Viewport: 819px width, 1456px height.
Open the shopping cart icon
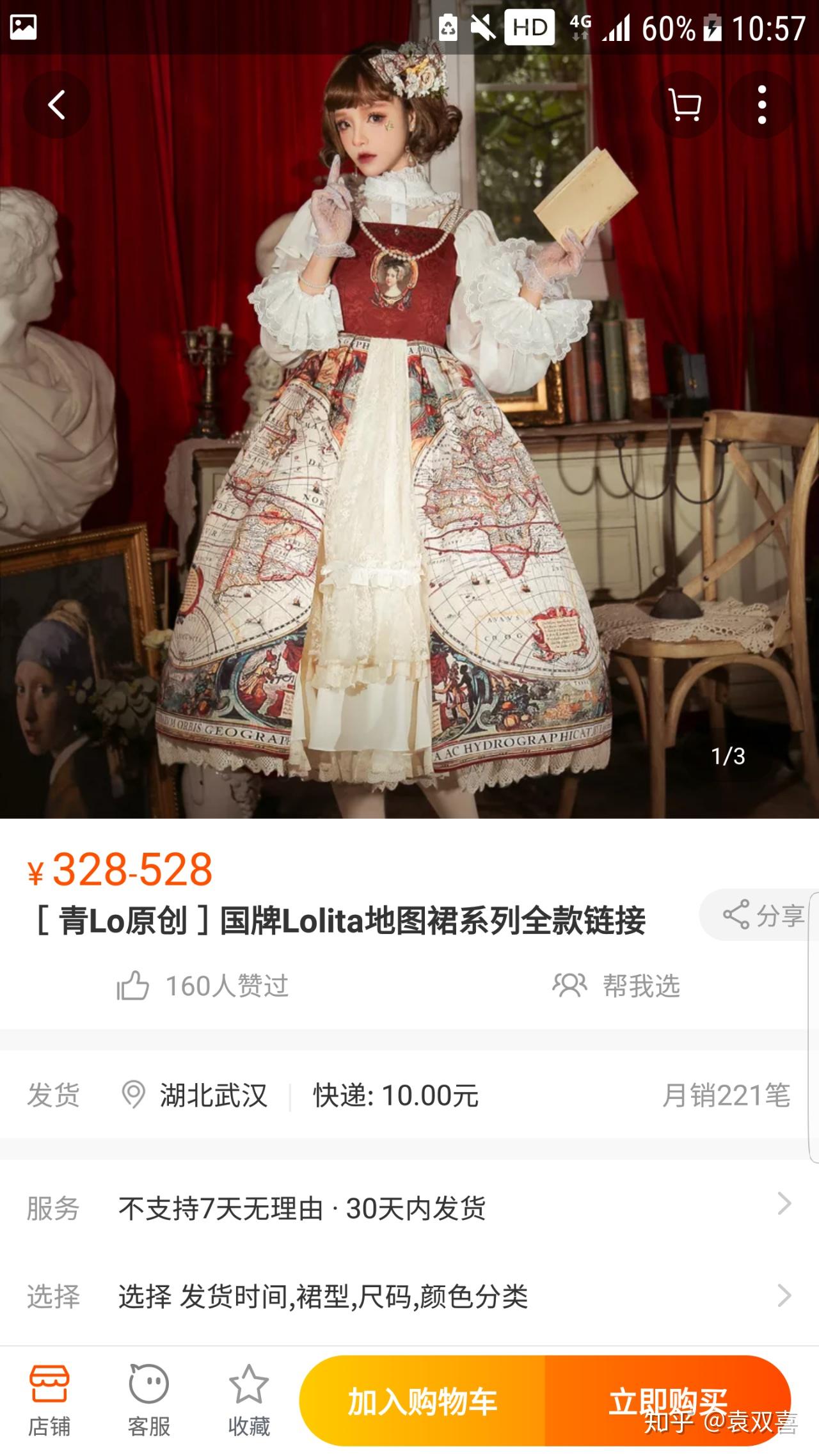(x=685, y=104)
